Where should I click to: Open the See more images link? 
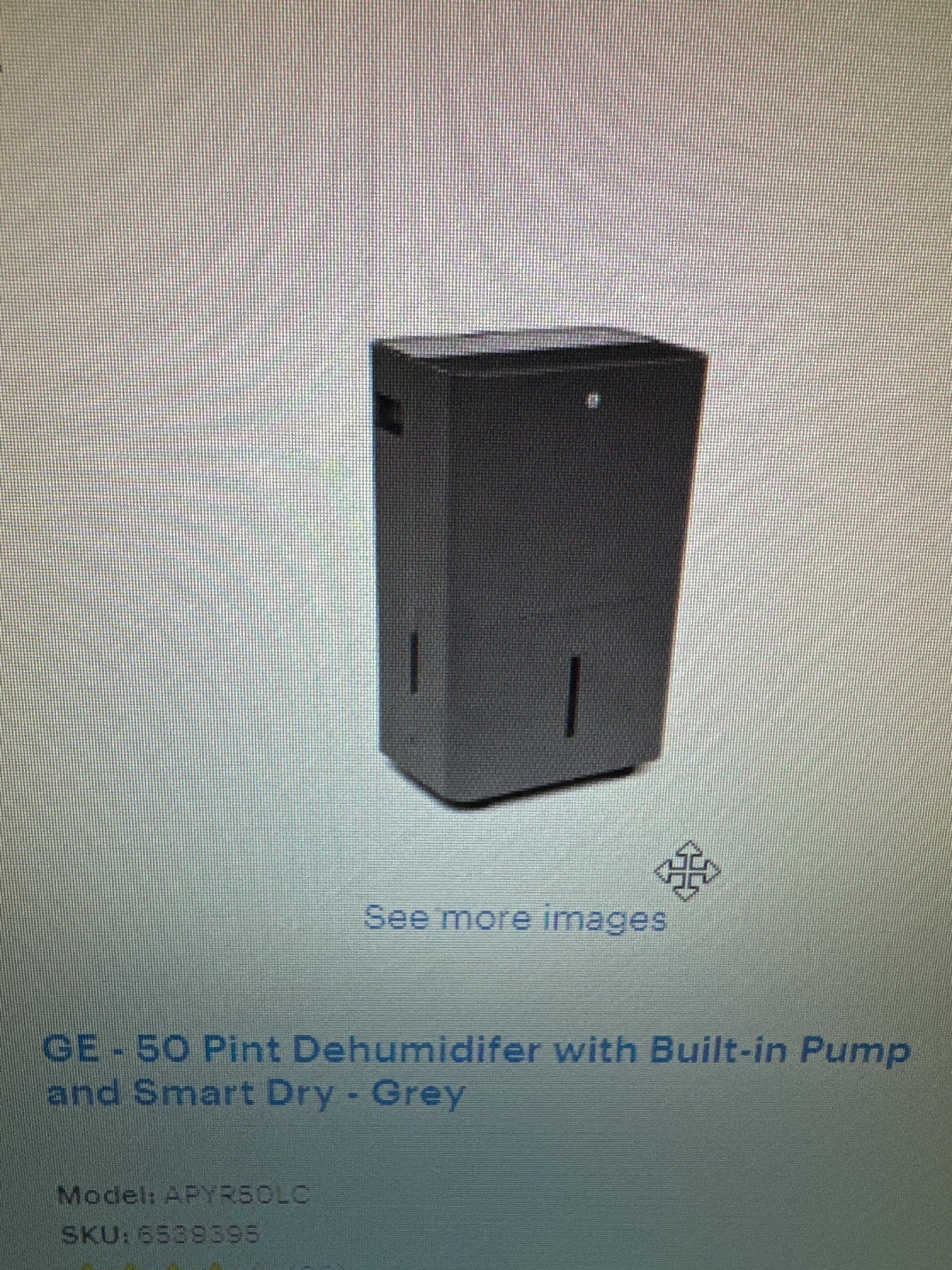coord(515,918)
